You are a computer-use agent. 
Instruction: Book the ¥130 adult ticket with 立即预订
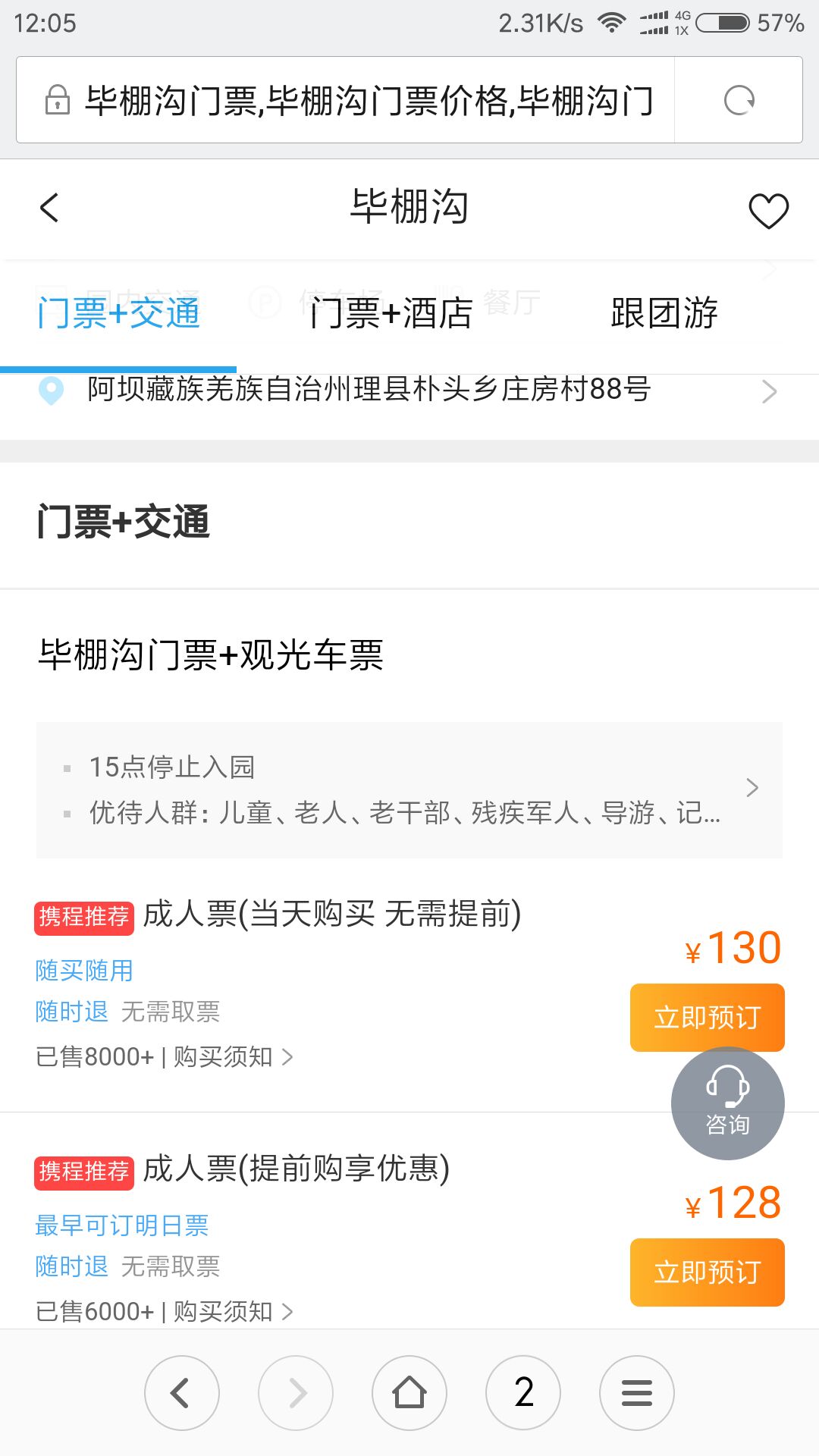pyautogui.click(x=707, y=1017)
